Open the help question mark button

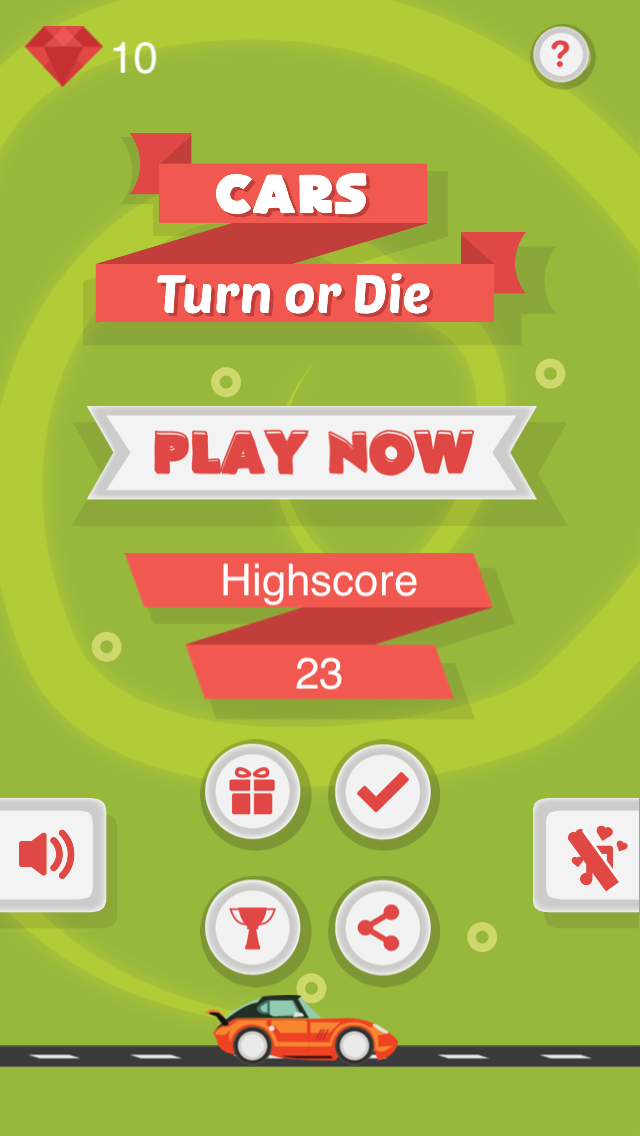560,54
